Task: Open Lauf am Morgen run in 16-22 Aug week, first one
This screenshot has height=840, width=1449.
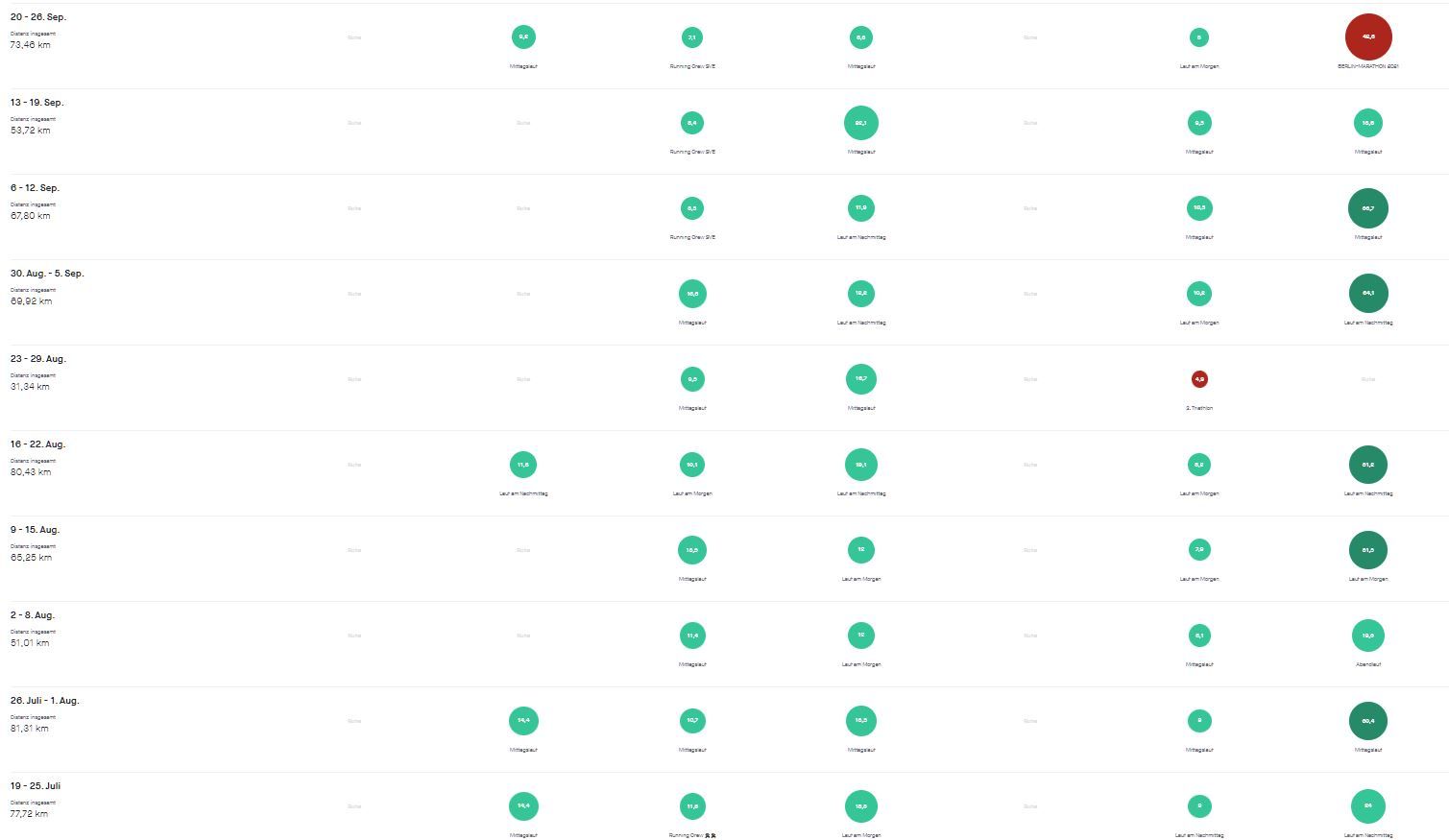Action: (692, 465)
